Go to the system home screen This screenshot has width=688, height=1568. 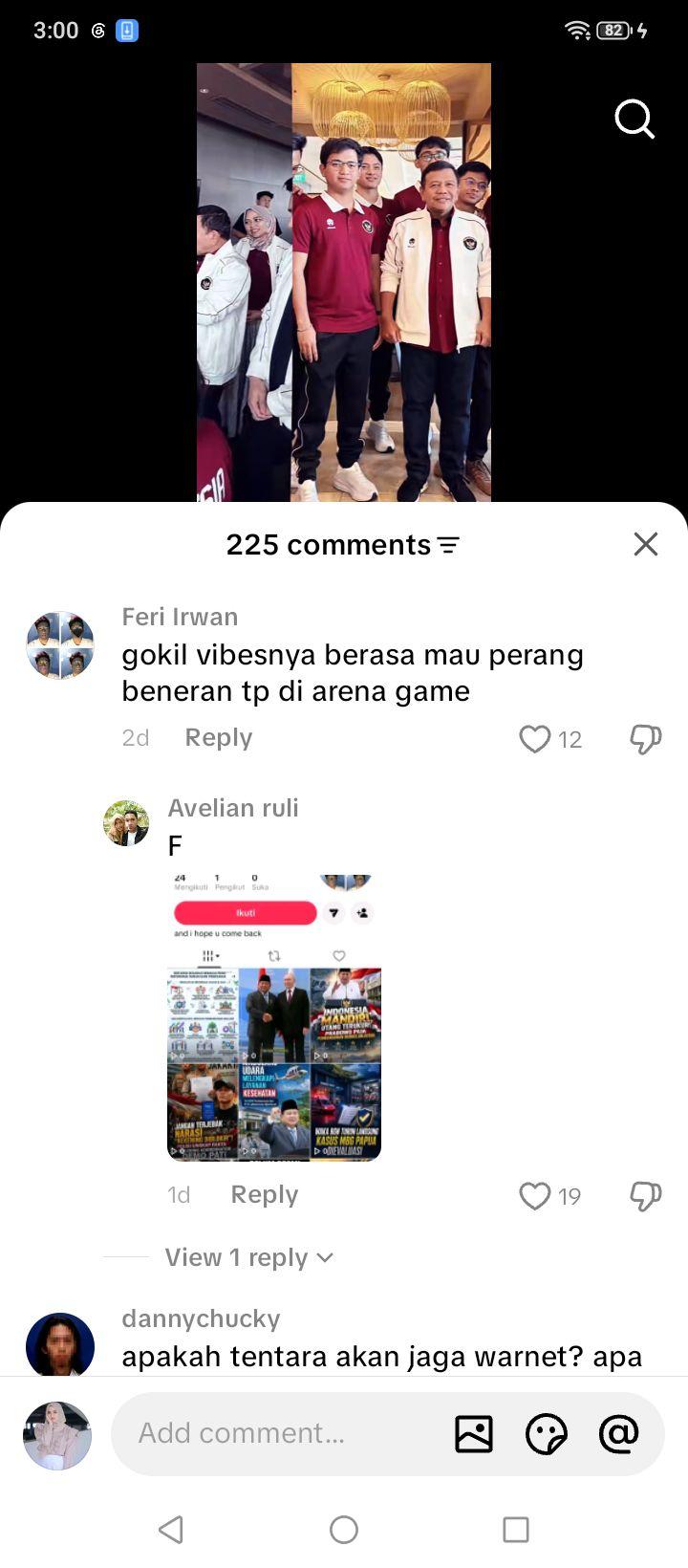[344, 1530]
